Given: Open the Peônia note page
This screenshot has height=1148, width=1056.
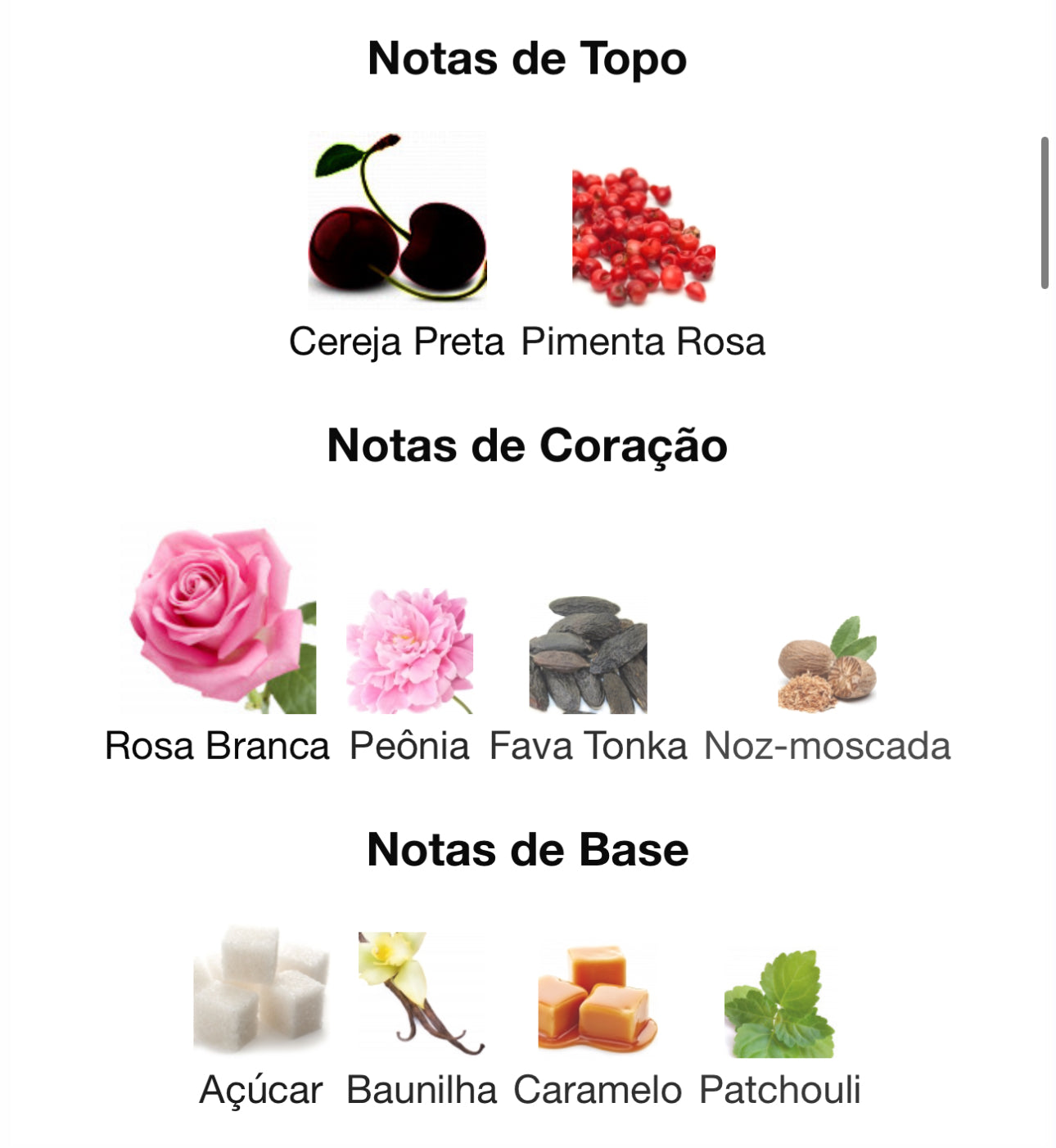Looking at the screenshot, I should click(409, 652).
